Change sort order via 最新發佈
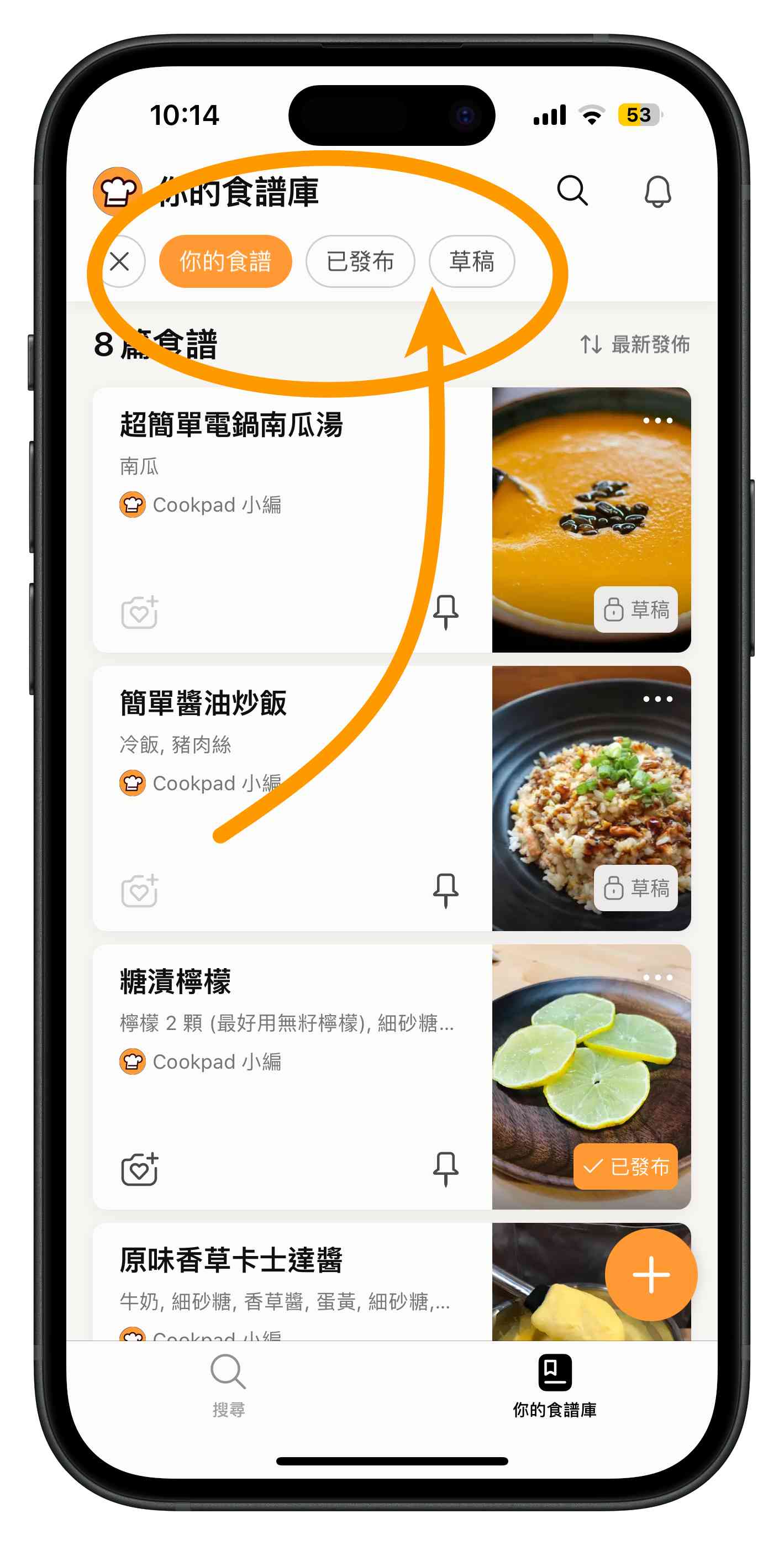The width and height of the screenshot is (784, 1545). point(635,344)
